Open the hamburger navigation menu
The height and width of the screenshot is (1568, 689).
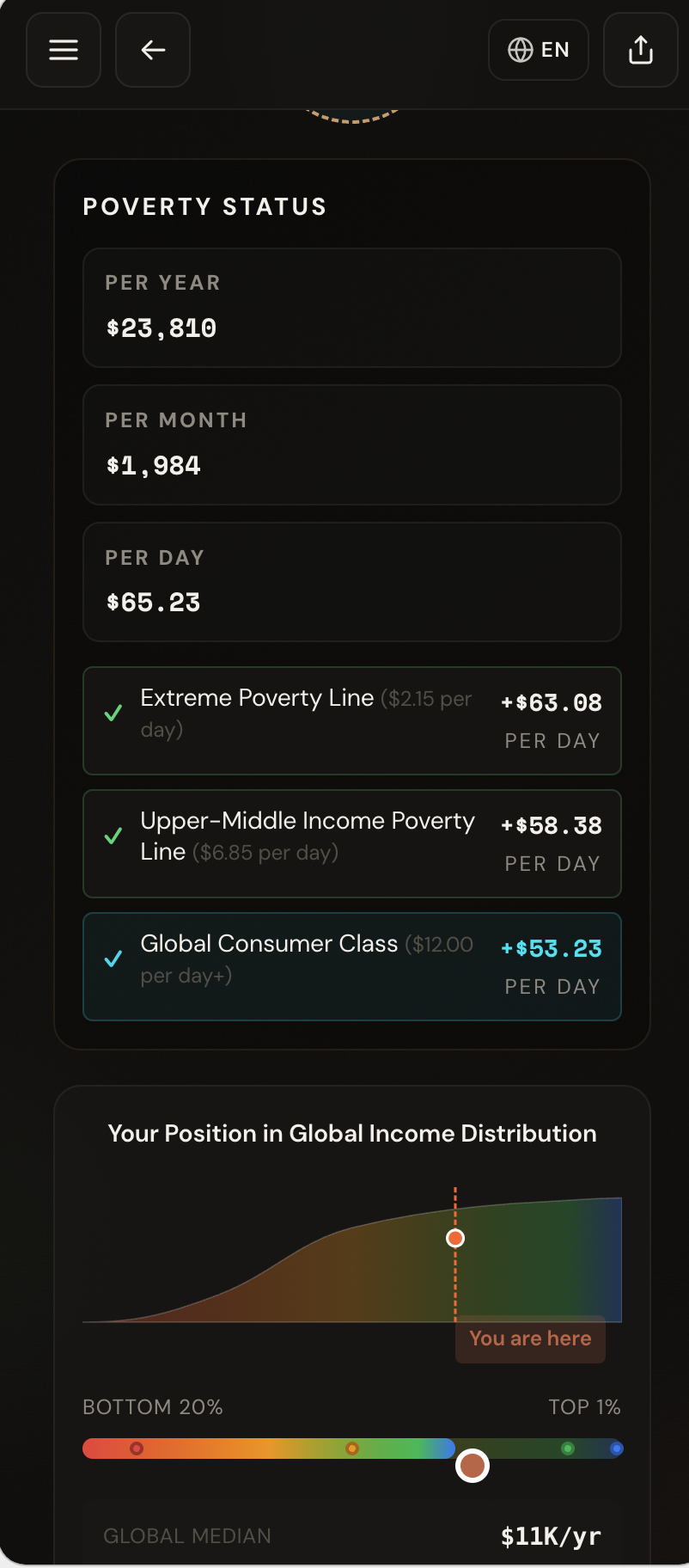click(63, 49)
